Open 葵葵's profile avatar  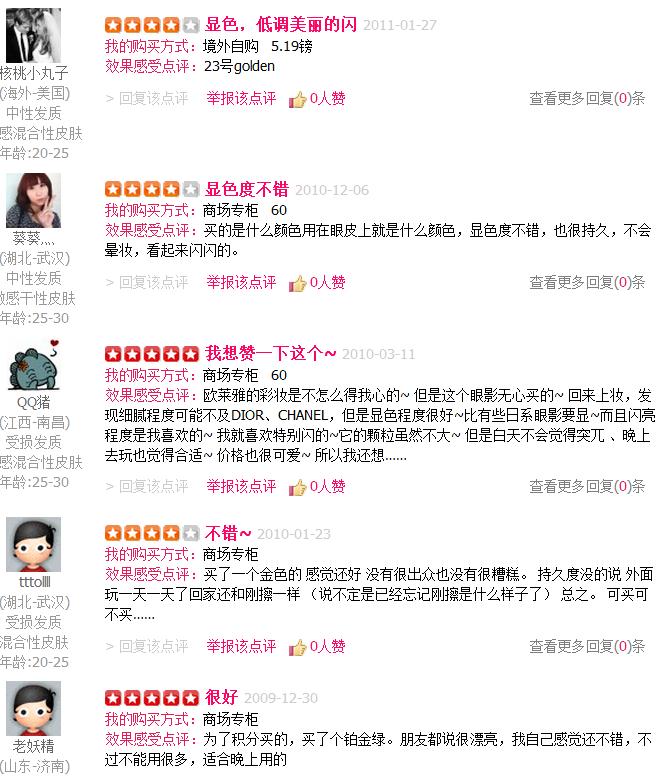pyautogui.click(x=33, y=200)
